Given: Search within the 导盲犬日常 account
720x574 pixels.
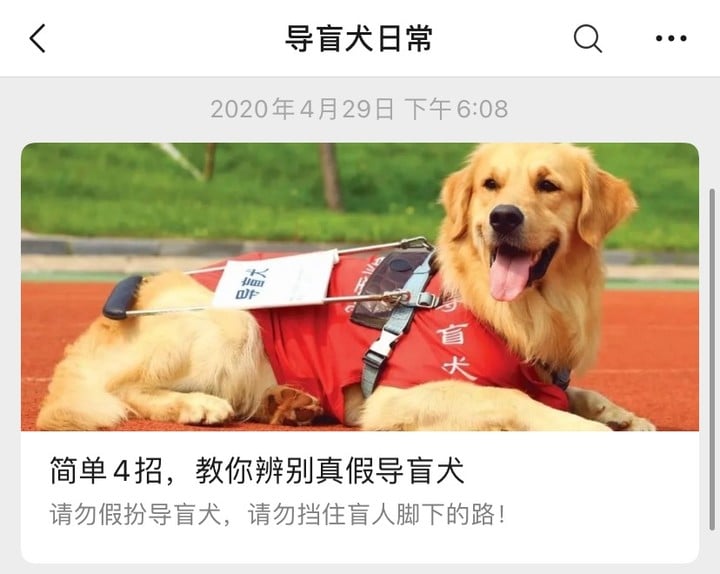Looking at the screenshot, I should tap(587, 39).
